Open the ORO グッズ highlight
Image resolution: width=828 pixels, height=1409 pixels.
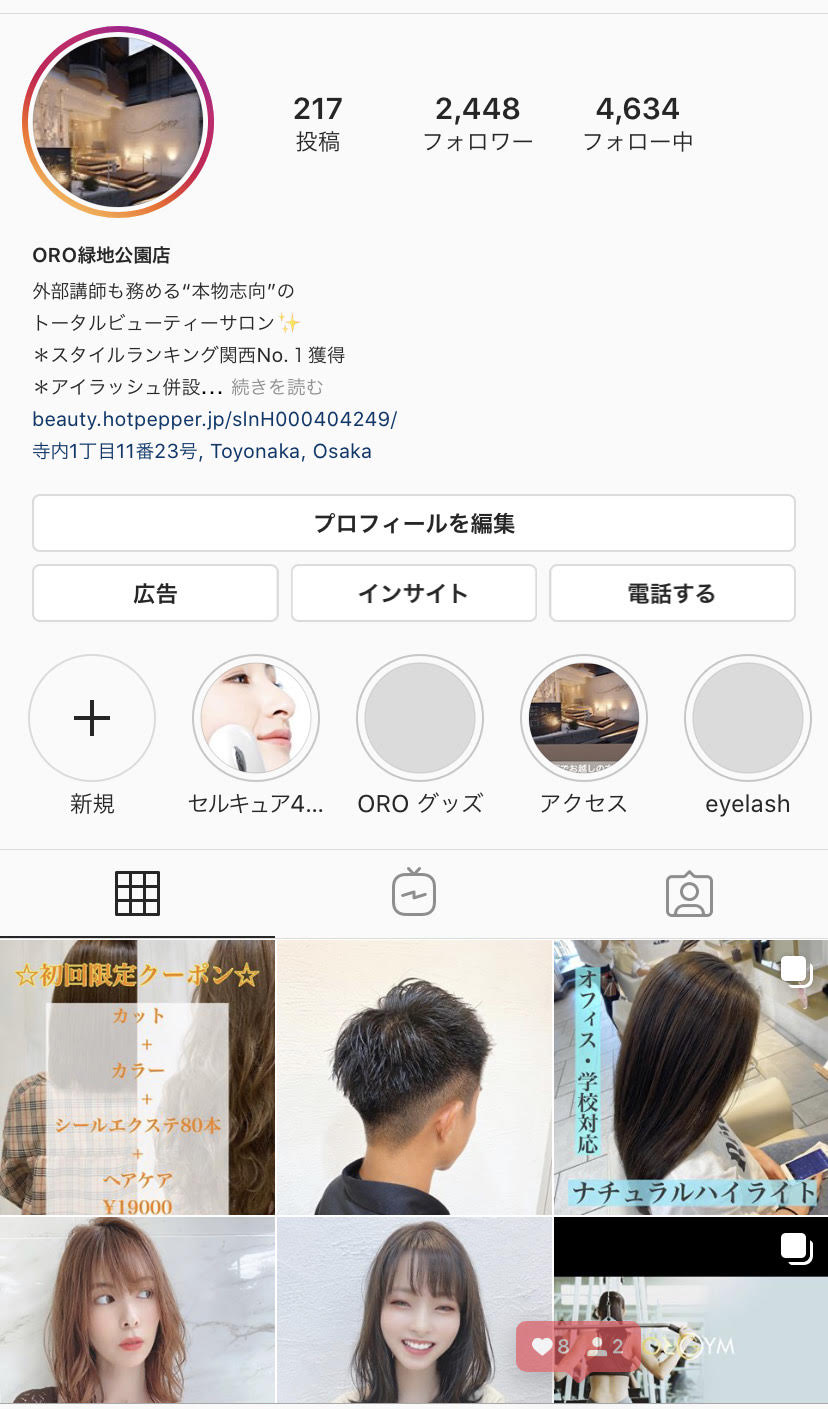(x=420, y=718)
